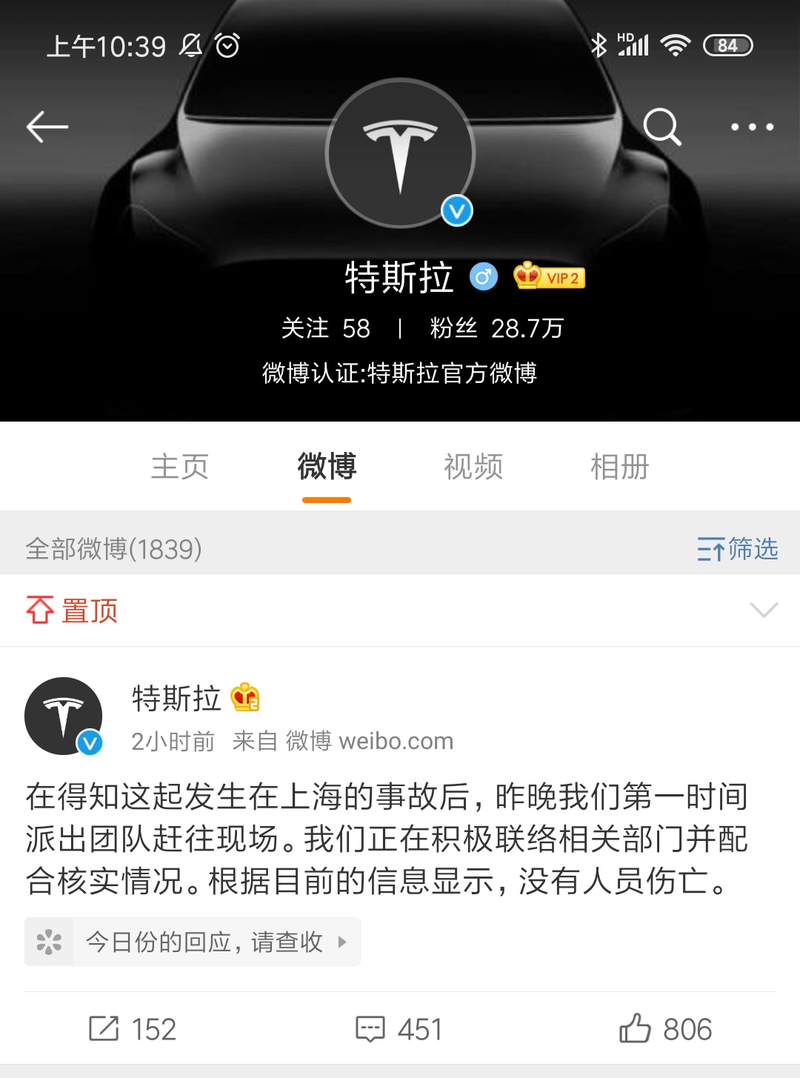
Task: Expand the chevron on pinned 置顶 post
Action: pyautogui.click(x=763, y=610)
